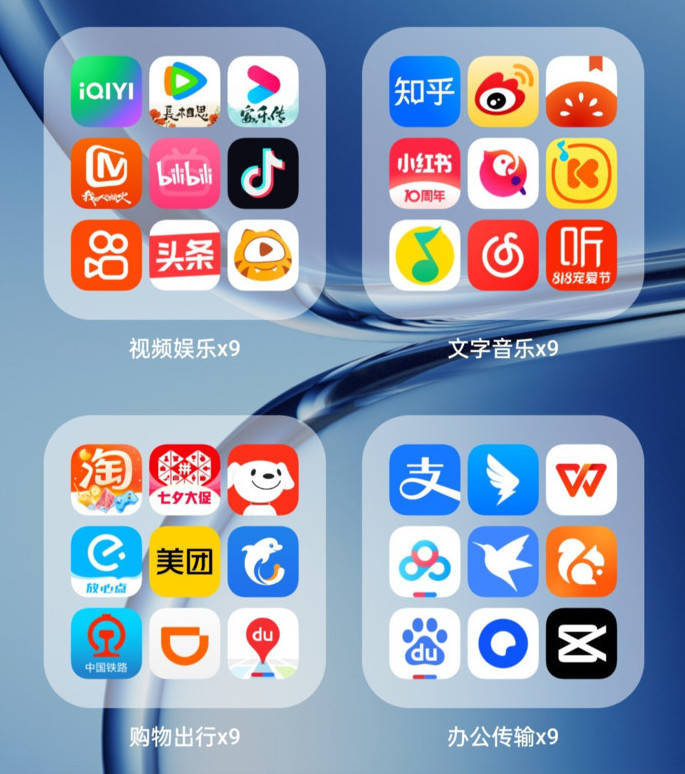Open the Douyin (TikTok) app
The height and width of the screenshot is (774, 685).
[x=262, y=173]
